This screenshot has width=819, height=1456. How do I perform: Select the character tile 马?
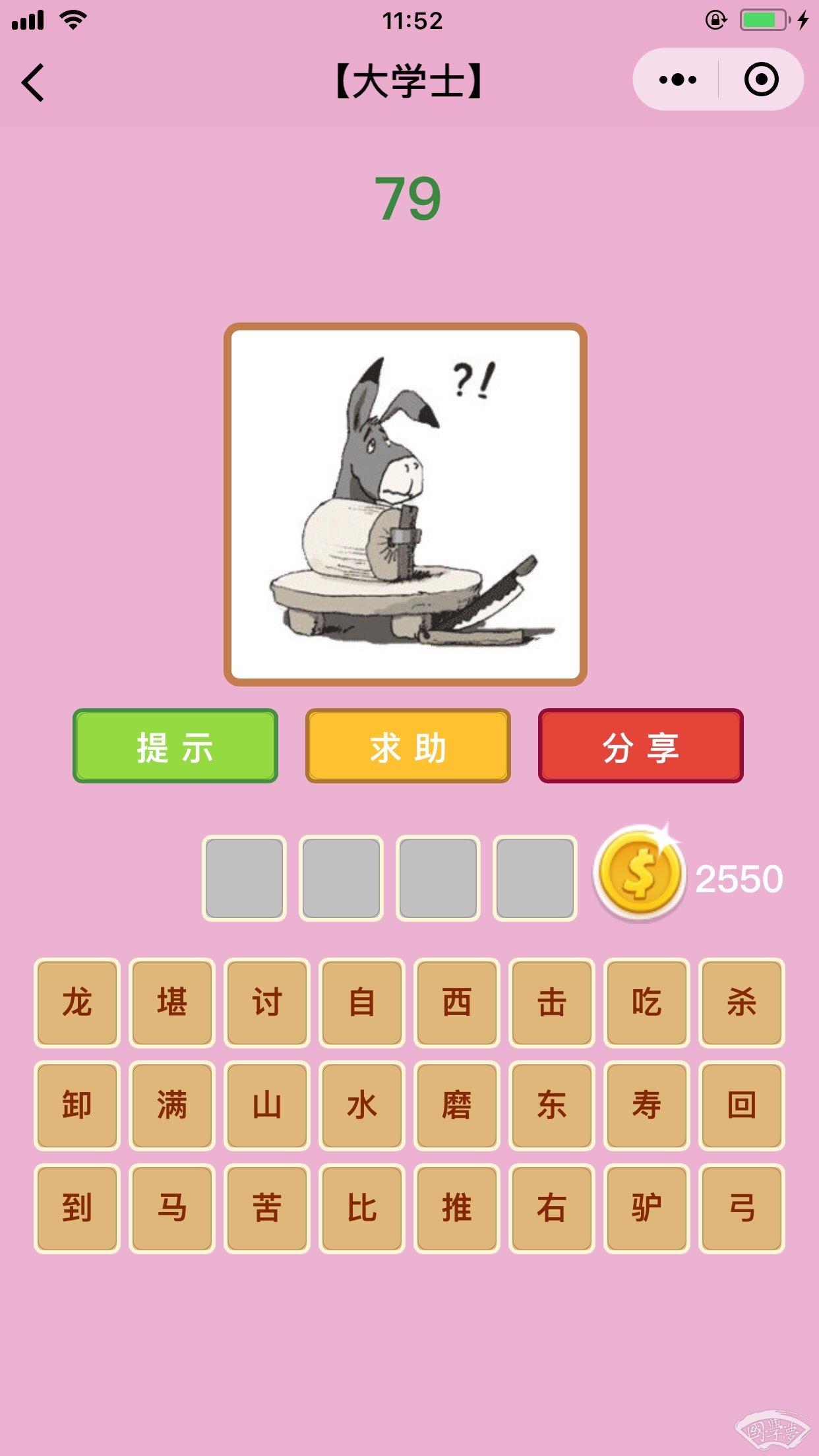point(172,1209)
